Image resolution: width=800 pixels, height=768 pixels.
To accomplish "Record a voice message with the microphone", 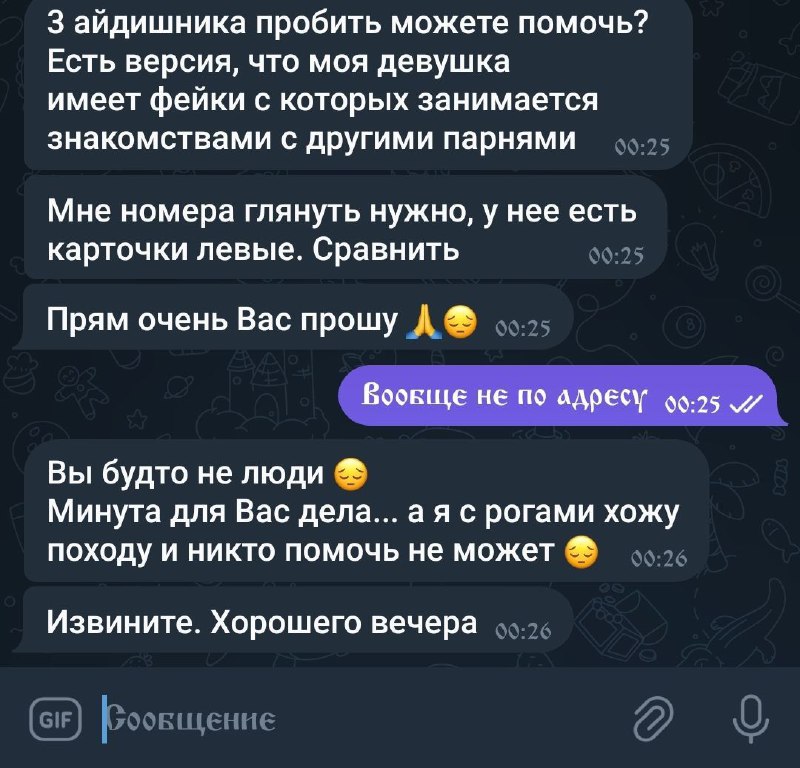I will click(x=750, y=717).
